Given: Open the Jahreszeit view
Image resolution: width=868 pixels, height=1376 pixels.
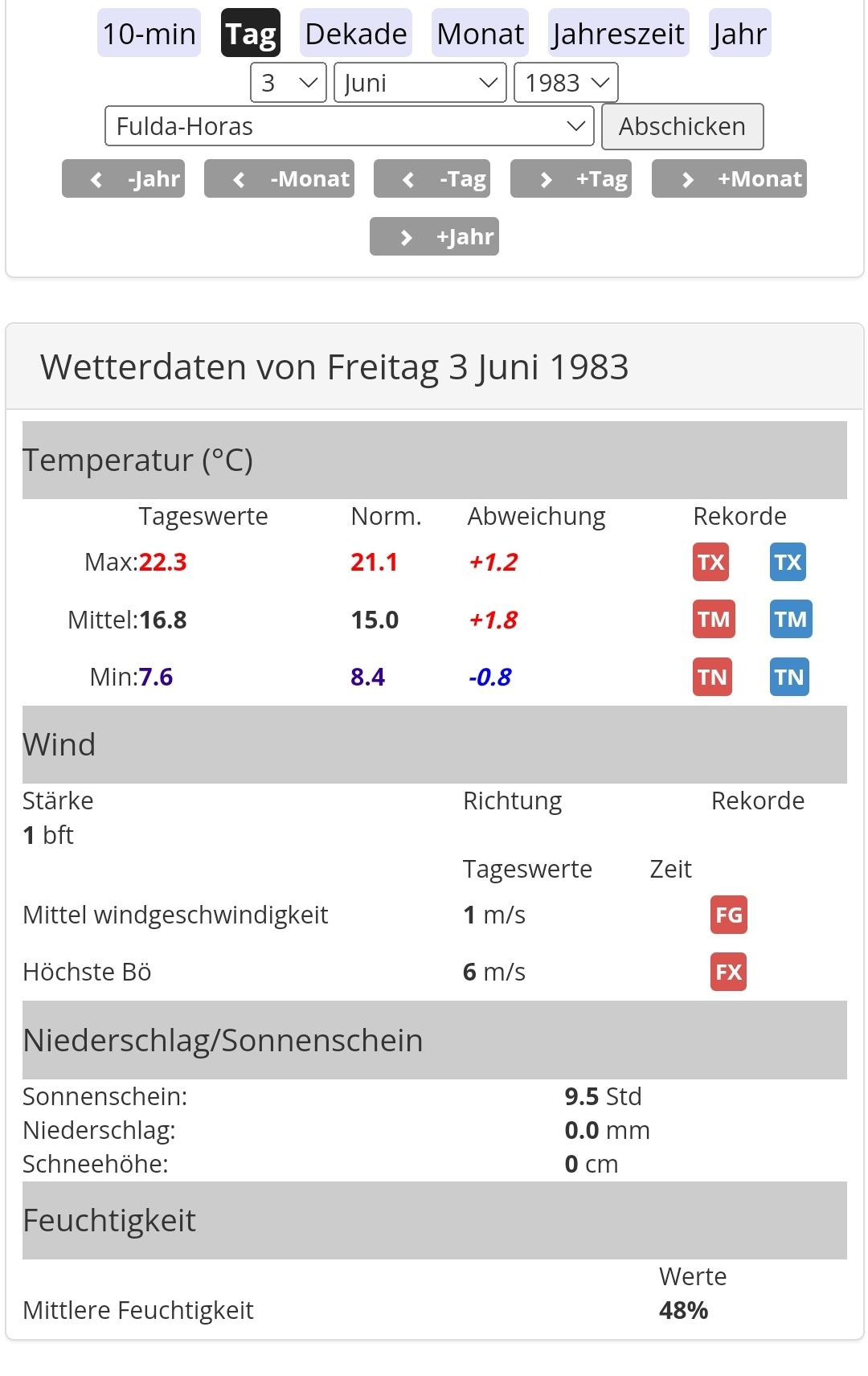Looking at the screenshot, I should [x=618, y=34].
